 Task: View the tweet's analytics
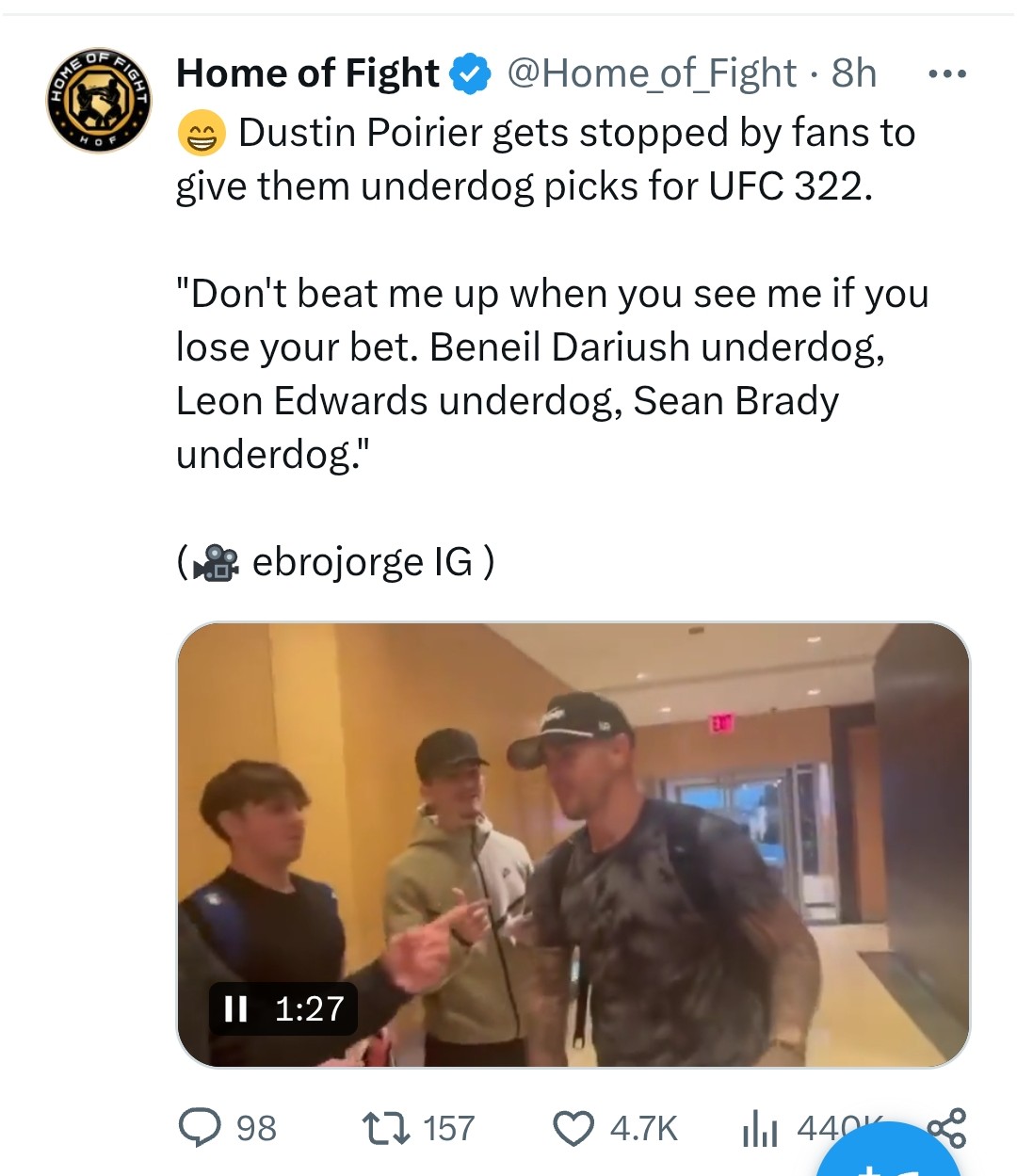coord(760,1127)
